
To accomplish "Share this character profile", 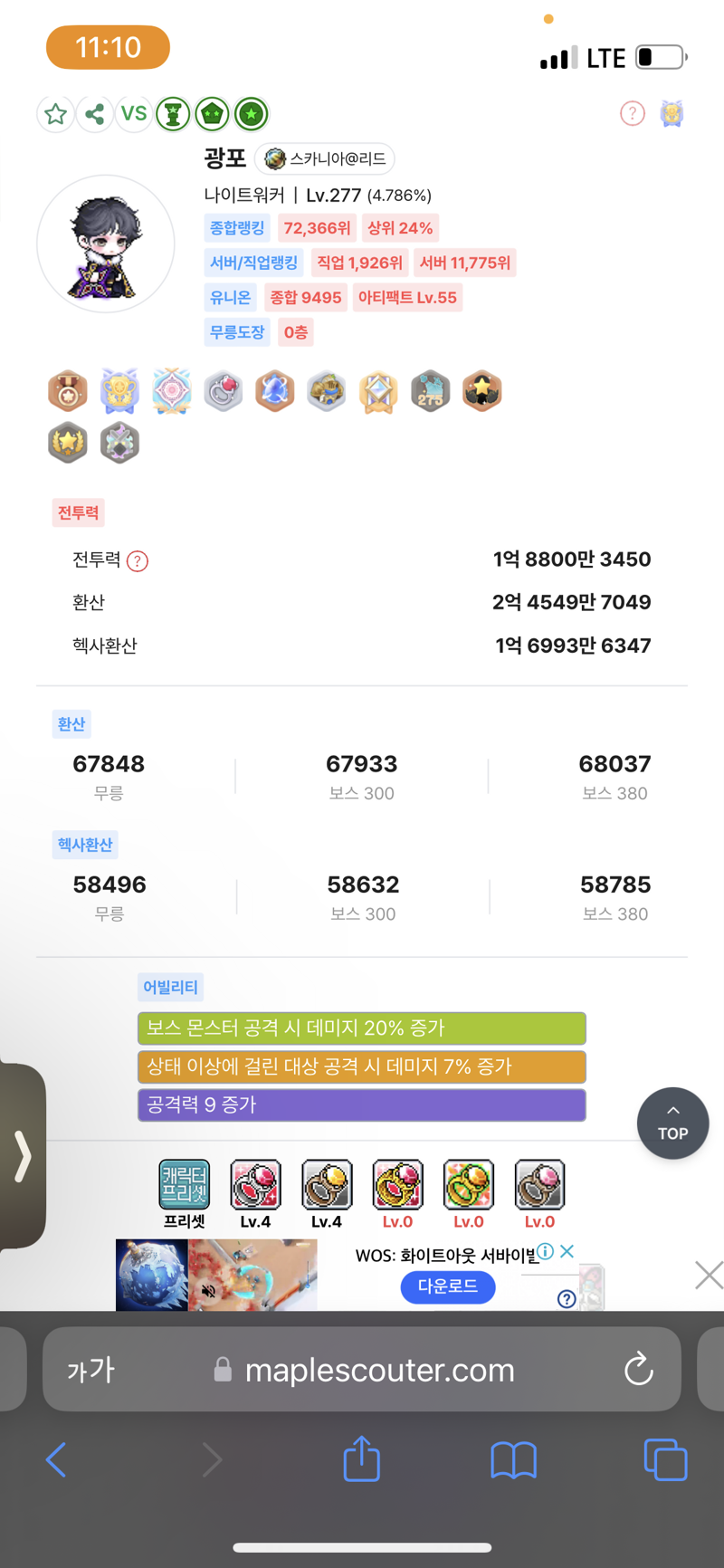I will click(95, 114).
